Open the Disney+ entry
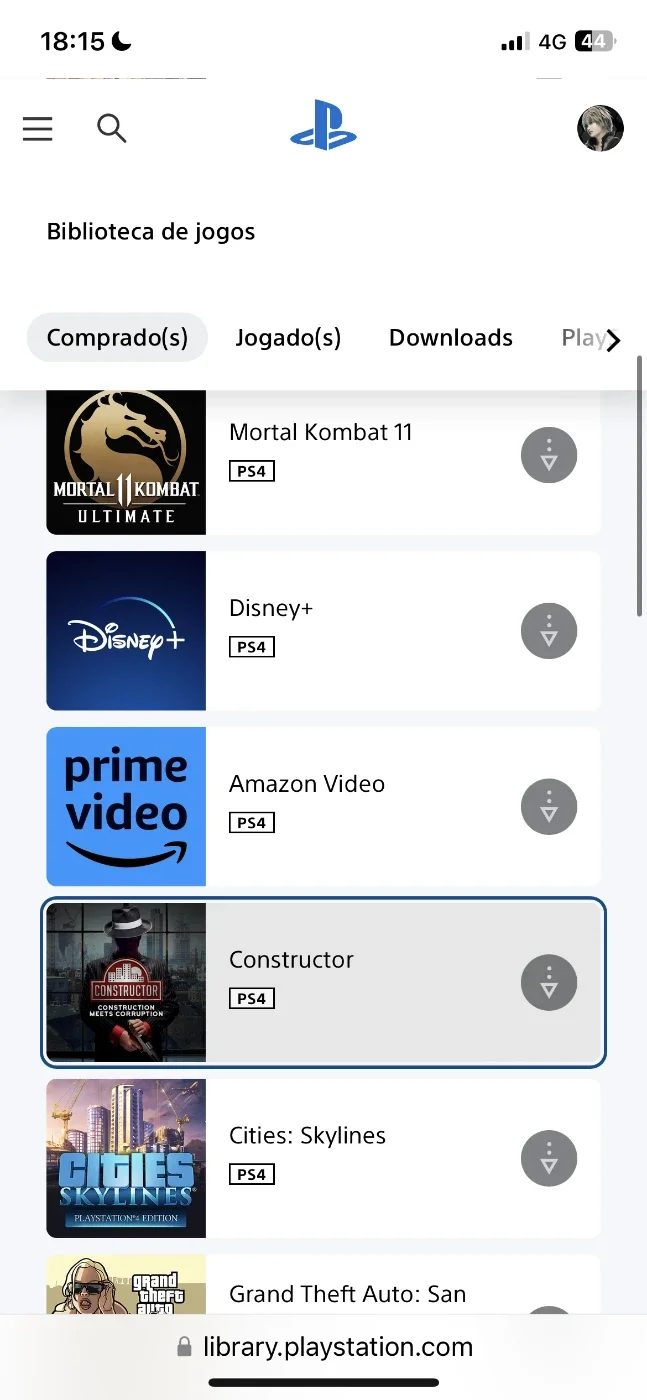The width and height of the screenshot is (647, 1400). (x=323, y=631)
